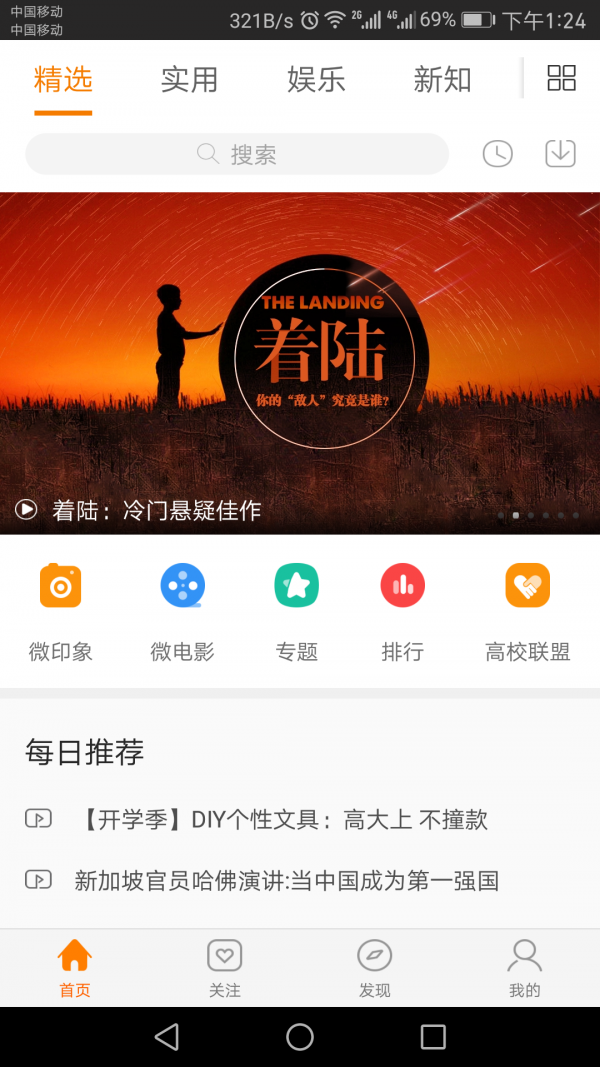Open the downloads icon

[560, 153]
